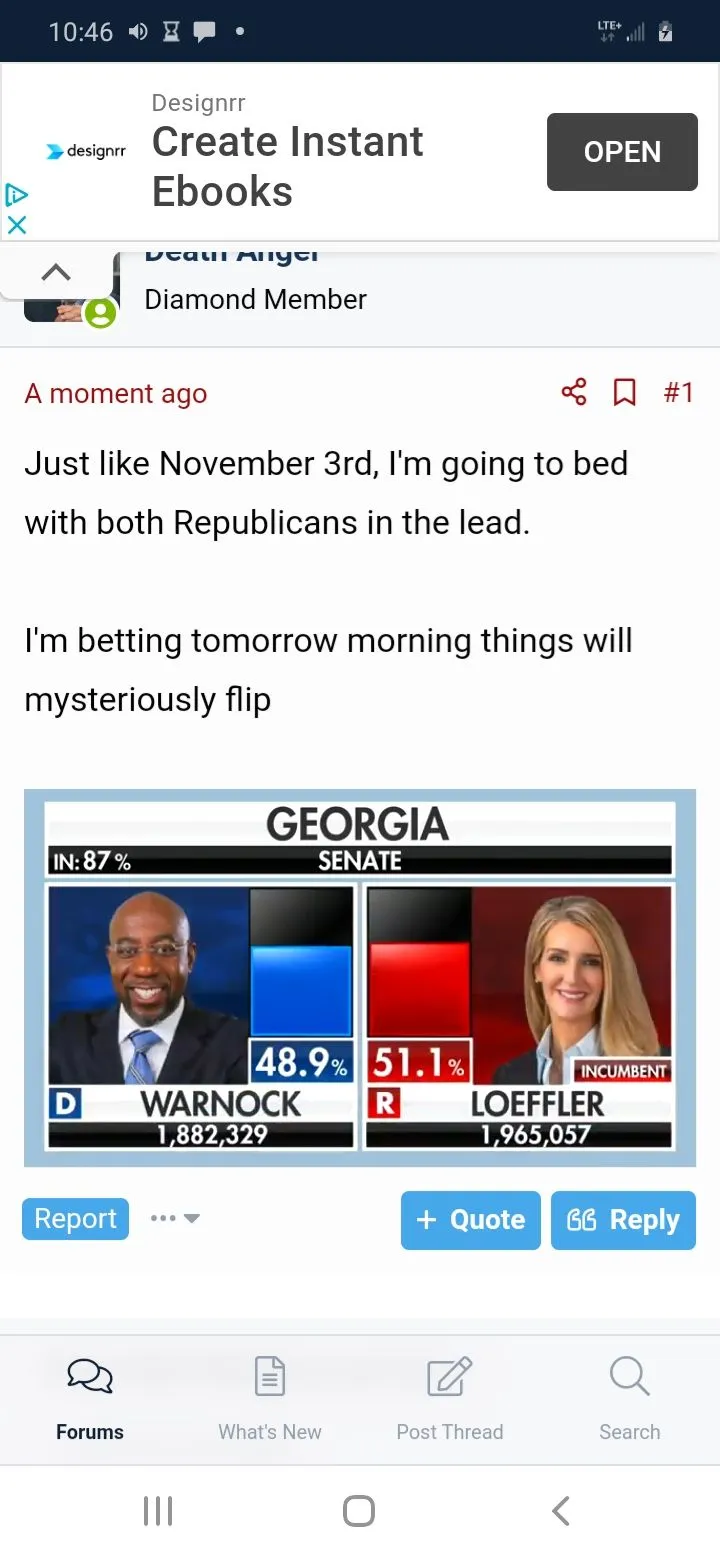
Task: Switch to the Forums tab
Action: [x=90, y=1398]
